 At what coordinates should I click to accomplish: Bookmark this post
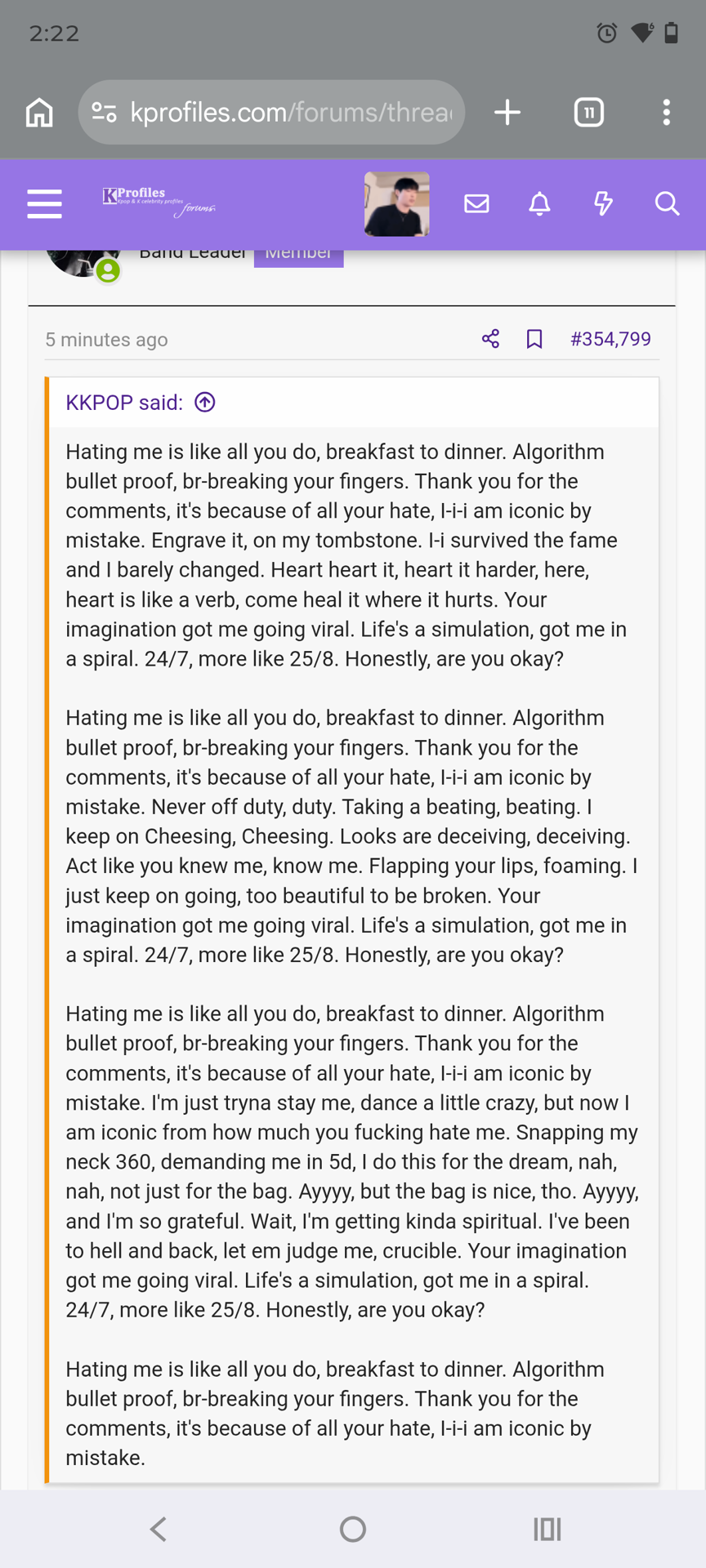pyautogui.click(x=534, y=339)
